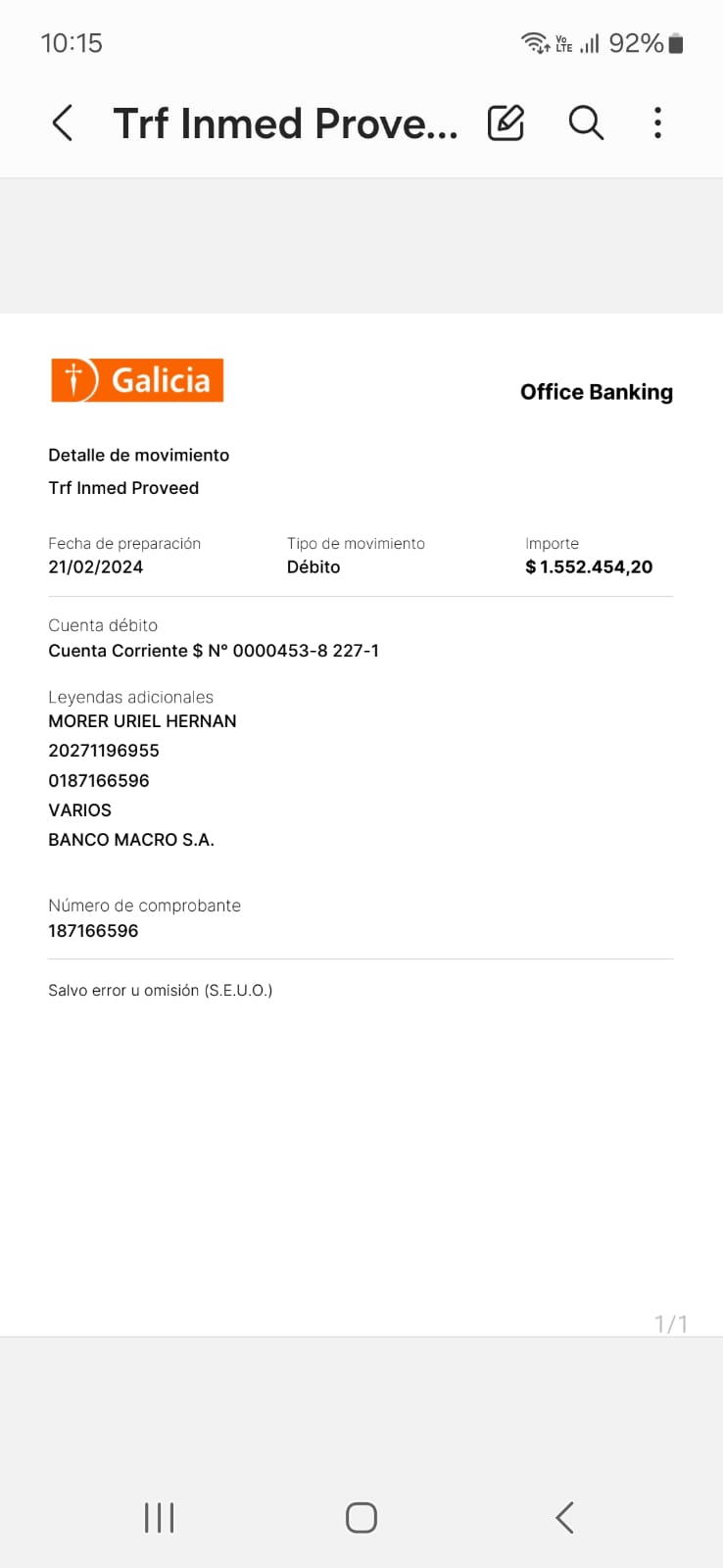This screenshot has width=723, height=1568.
Task: Open recent apps from navigation bar
Action: click(x=159, y=1517)
